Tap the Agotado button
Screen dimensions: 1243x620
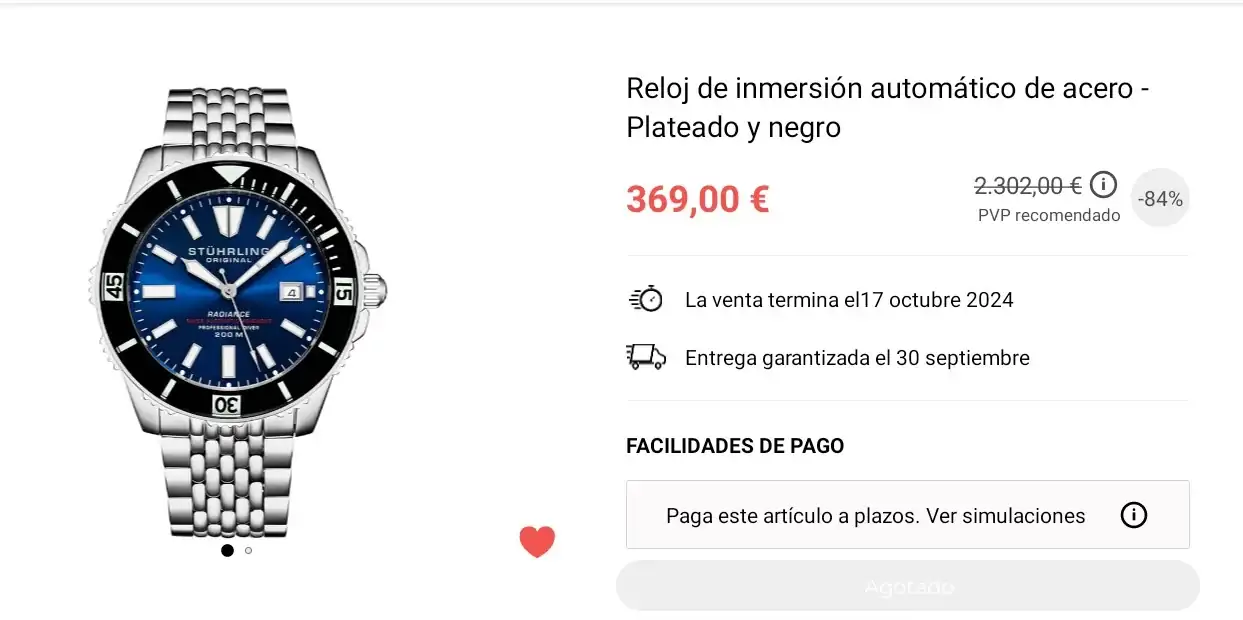click(907, 586)
